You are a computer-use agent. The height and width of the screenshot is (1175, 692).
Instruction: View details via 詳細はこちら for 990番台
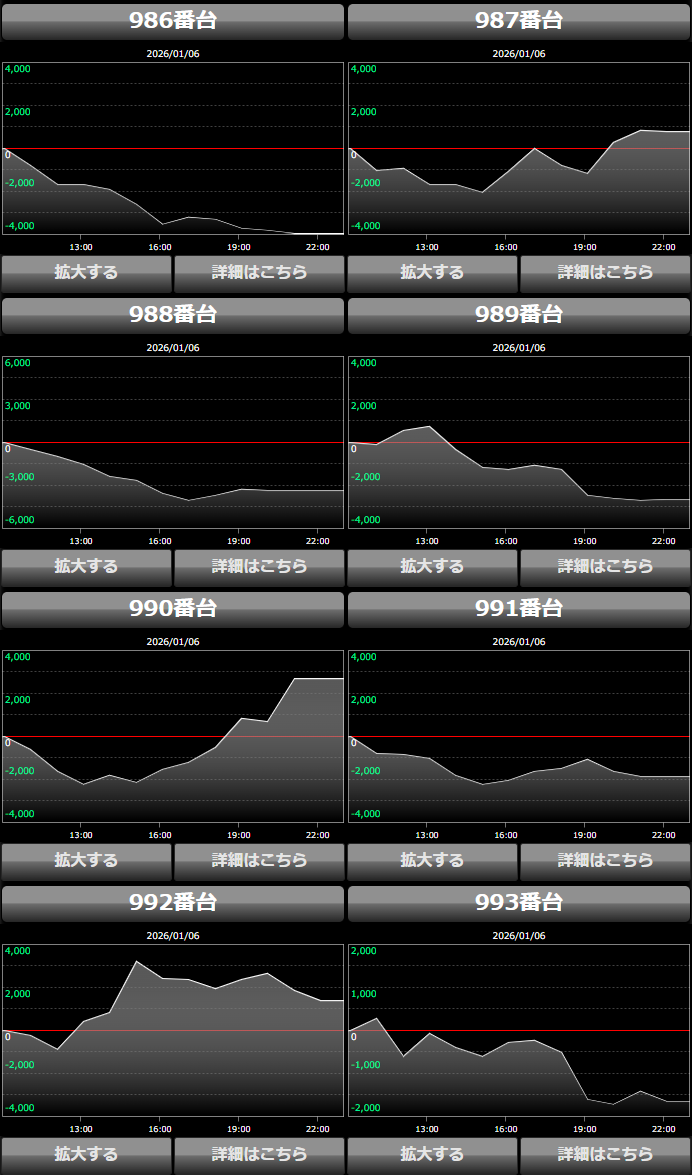(259, 860)
